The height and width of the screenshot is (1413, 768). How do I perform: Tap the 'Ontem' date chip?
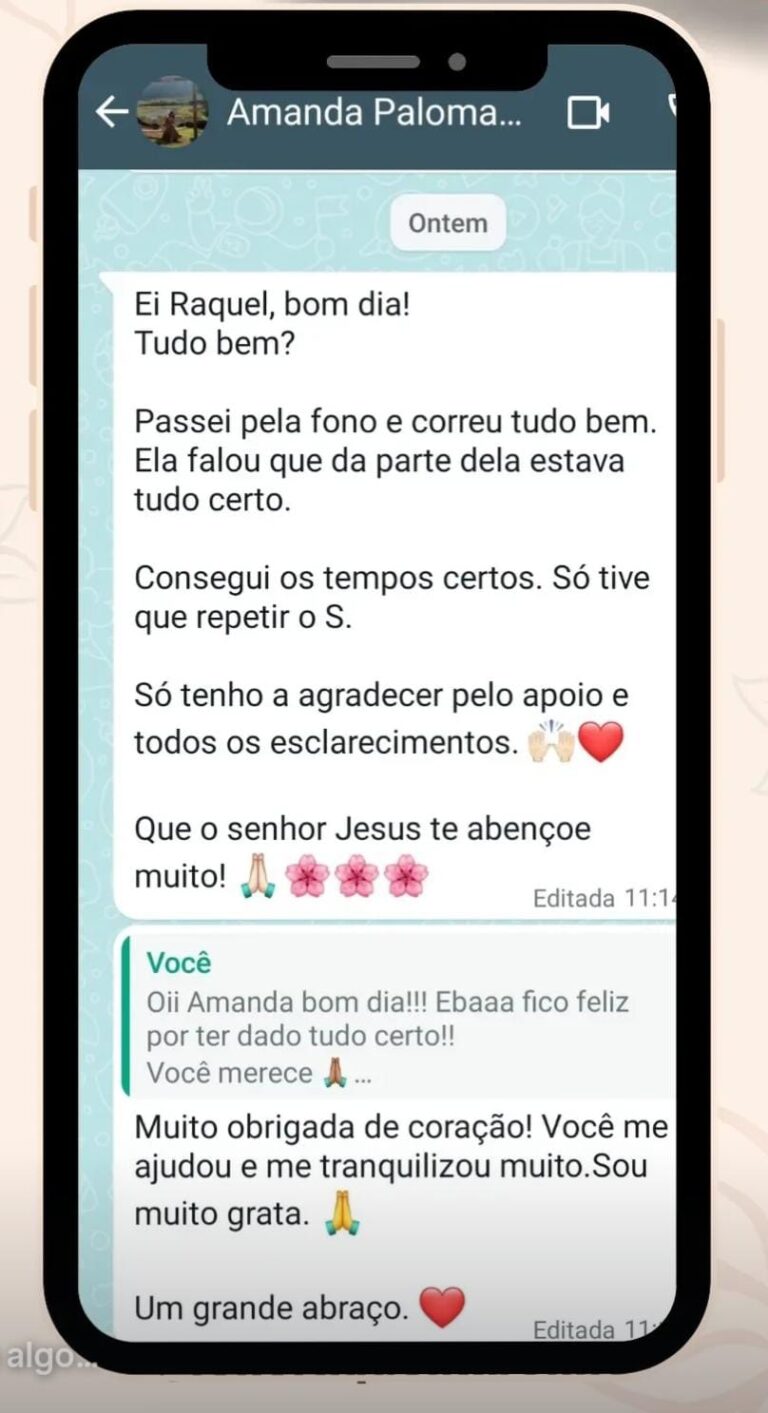(x=447, y=222)
